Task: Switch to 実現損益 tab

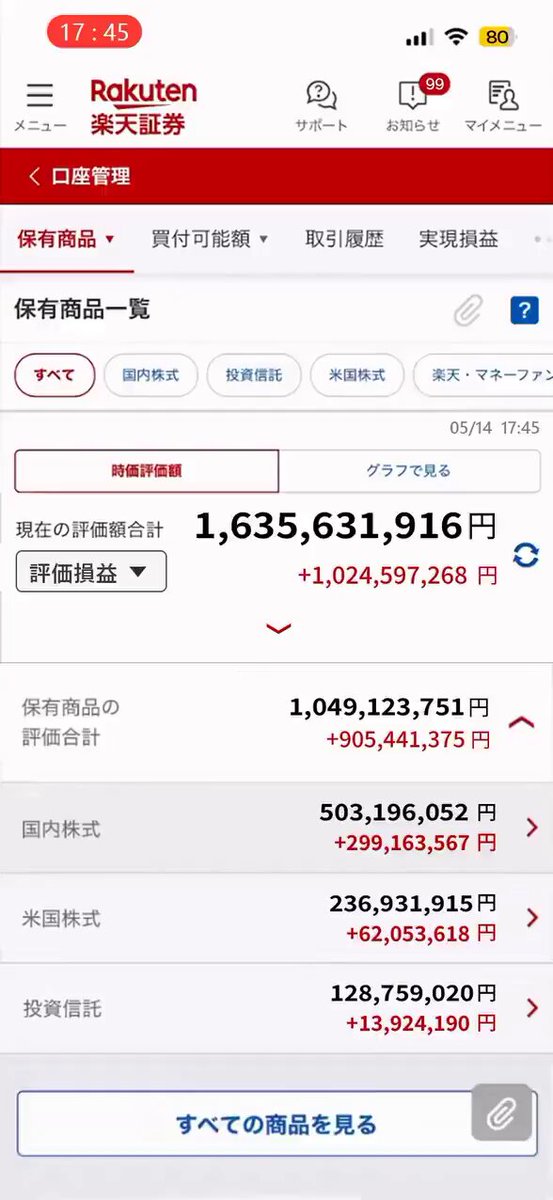Action: point(458,239)
